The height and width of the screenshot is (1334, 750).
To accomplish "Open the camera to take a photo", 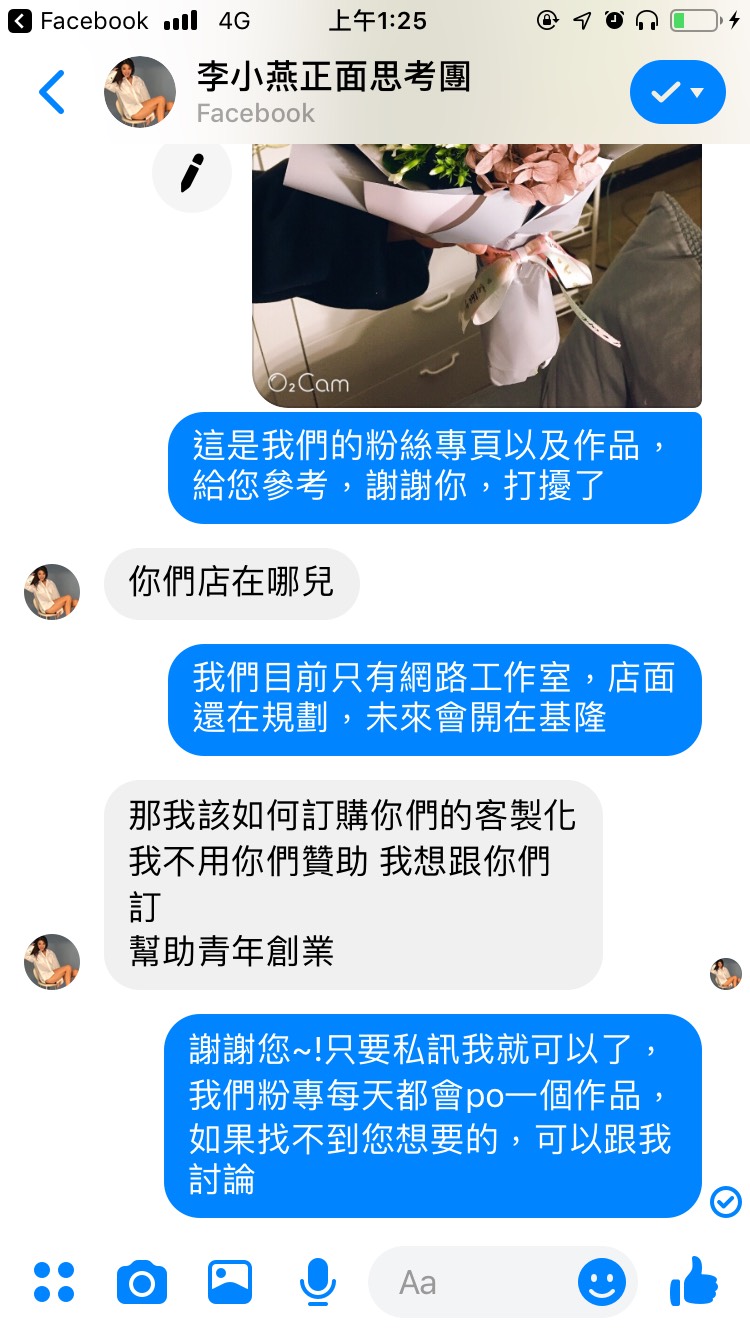I will click(142, 1282).
